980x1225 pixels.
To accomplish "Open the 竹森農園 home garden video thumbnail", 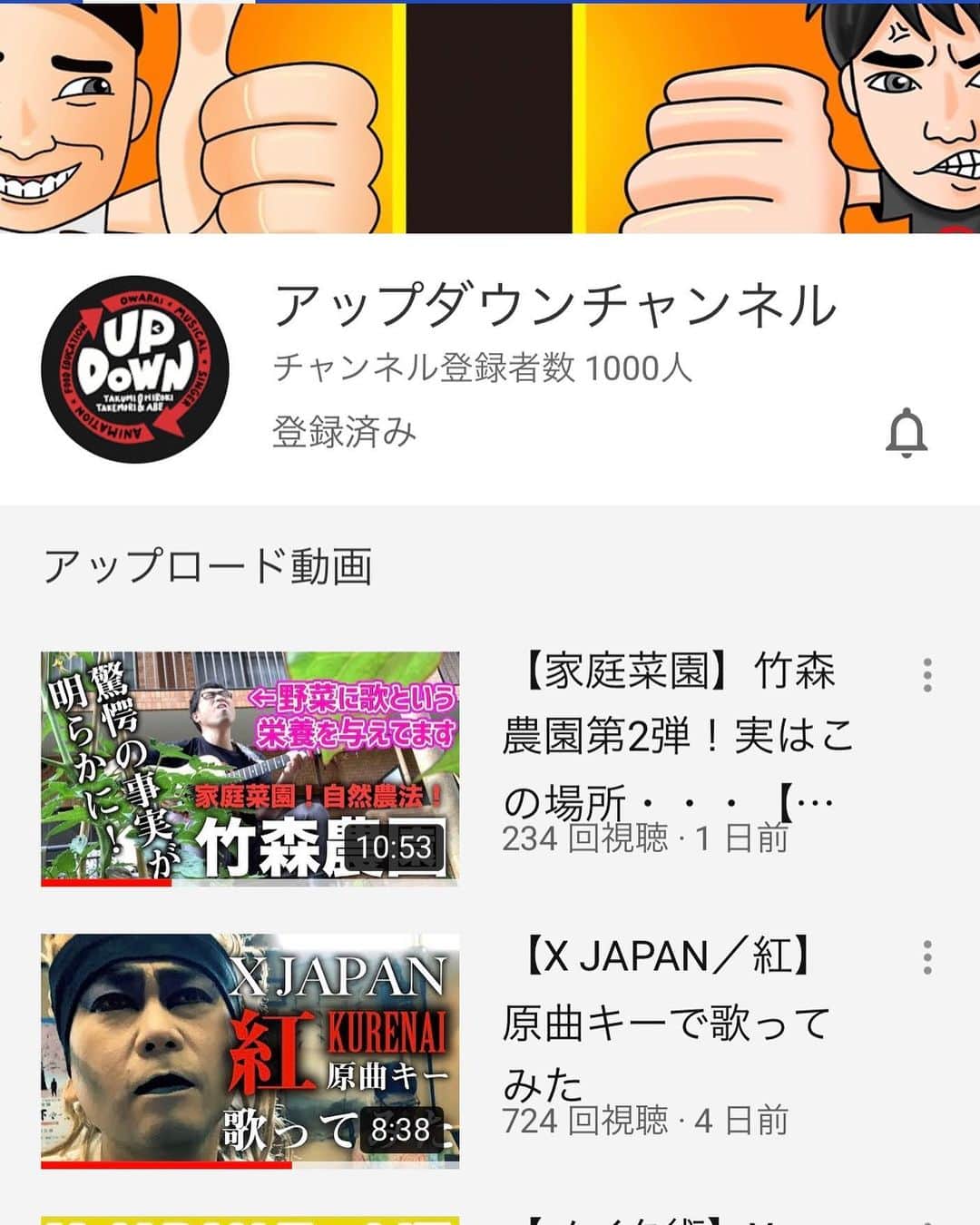I will tap(250, 768).
